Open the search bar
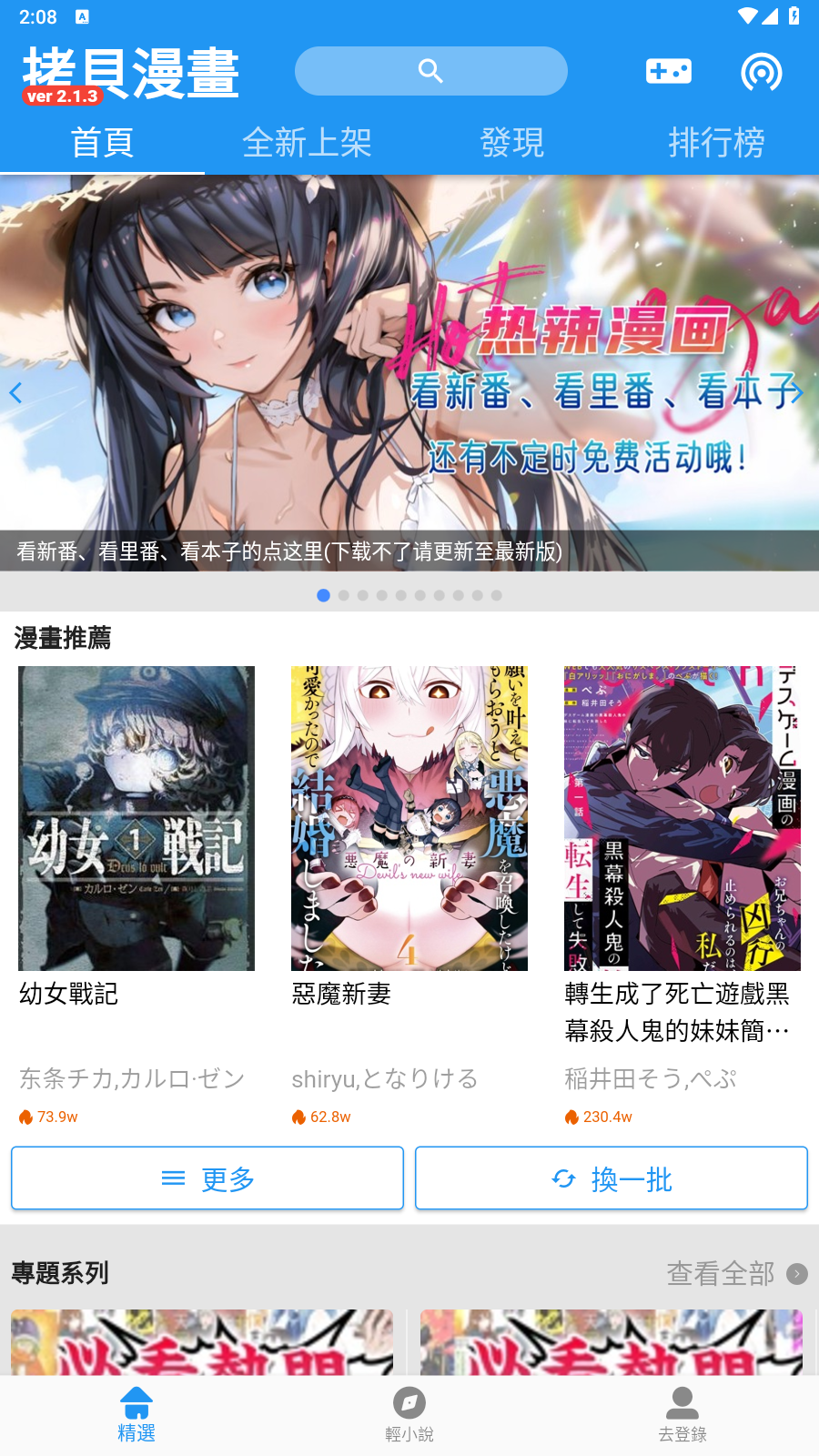 point(430,71)
